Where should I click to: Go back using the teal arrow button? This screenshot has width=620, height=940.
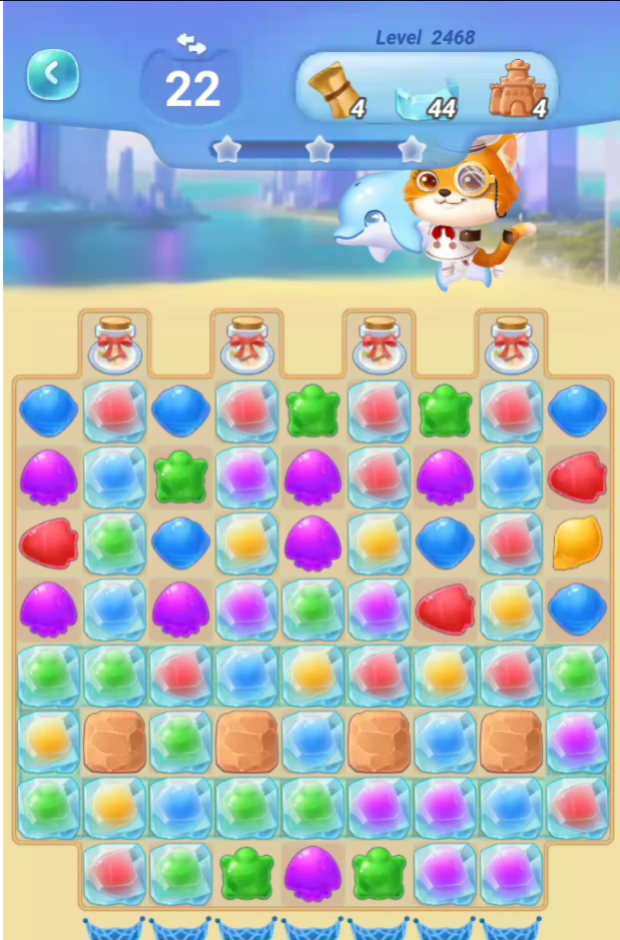click(x=53, y=74)
